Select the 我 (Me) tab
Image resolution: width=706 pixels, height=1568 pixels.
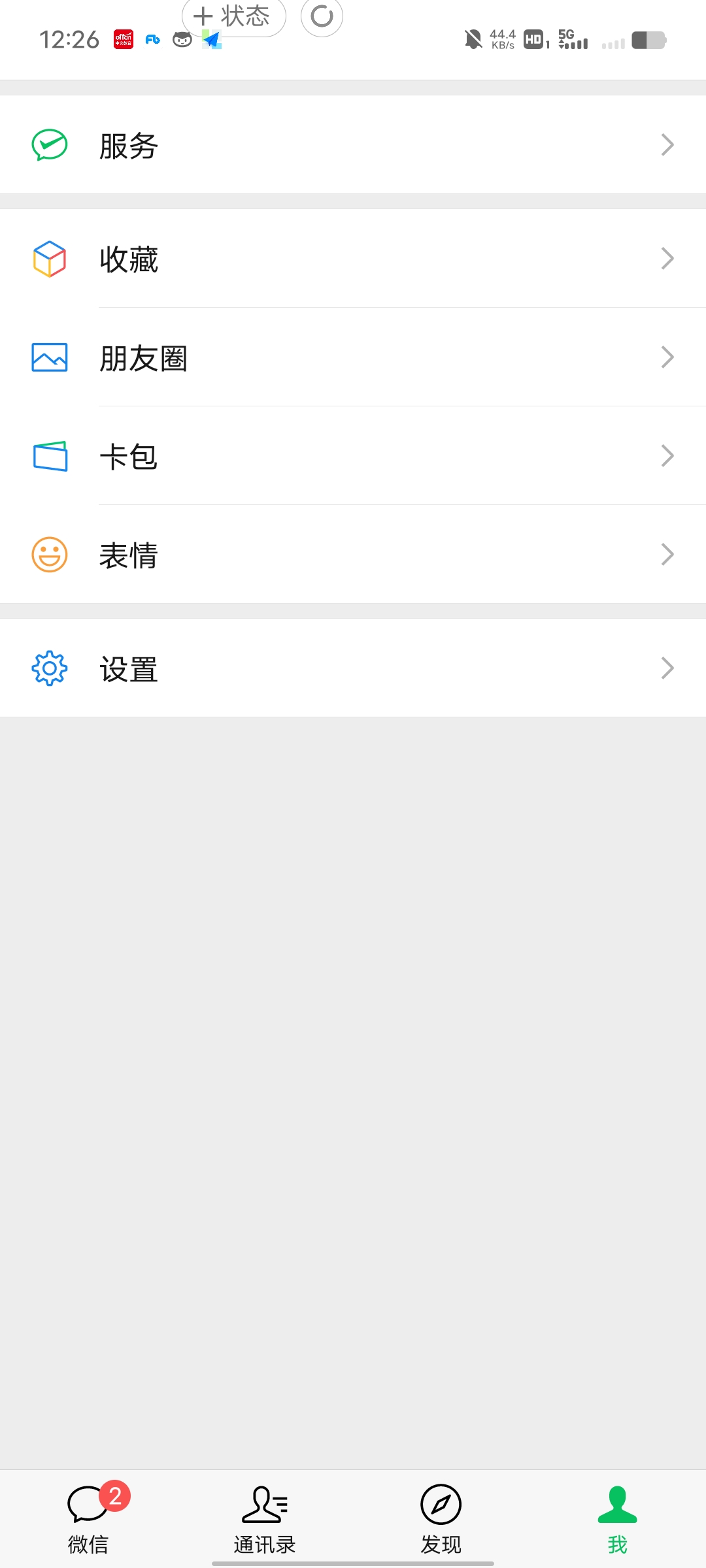[x=617, y=1519]
